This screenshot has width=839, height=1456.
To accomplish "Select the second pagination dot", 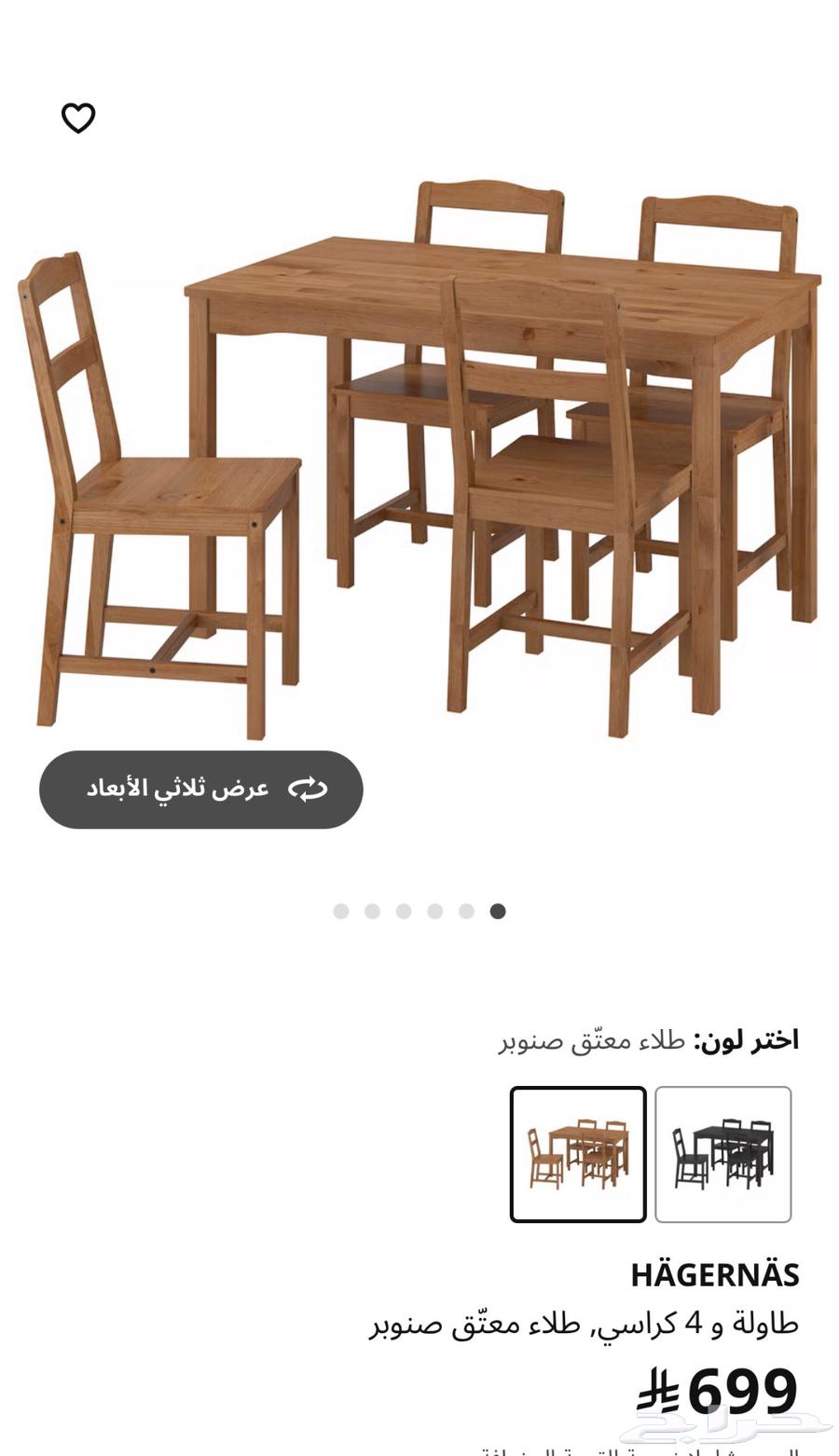I will pos(371,911).
